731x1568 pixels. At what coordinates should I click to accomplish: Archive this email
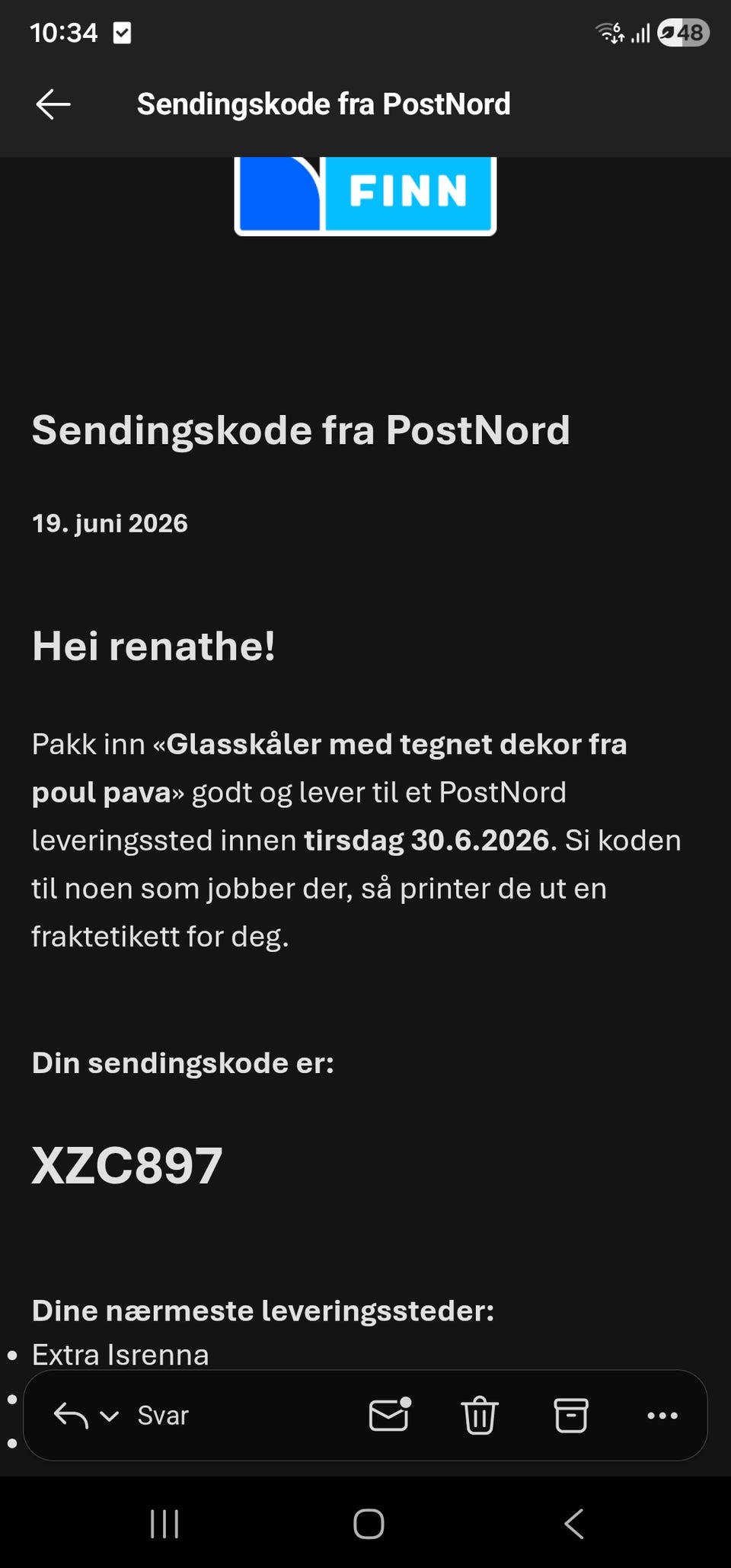coord(571,1416)
